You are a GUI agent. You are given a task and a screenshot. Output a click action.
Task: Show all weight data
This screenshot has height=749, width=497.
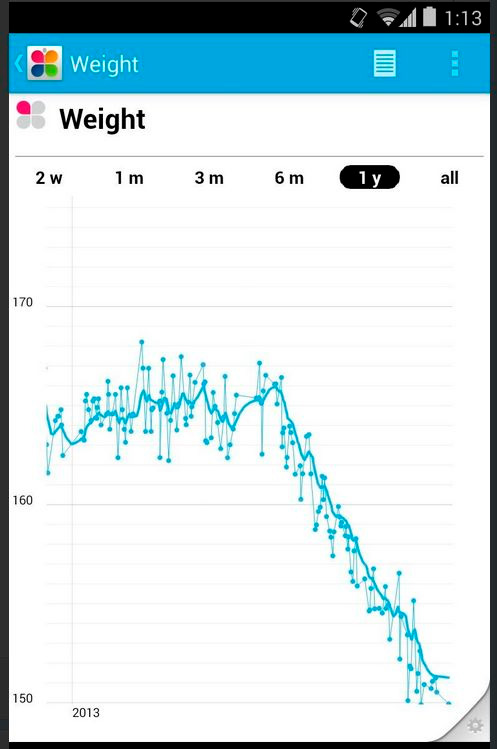coord(449,178)
